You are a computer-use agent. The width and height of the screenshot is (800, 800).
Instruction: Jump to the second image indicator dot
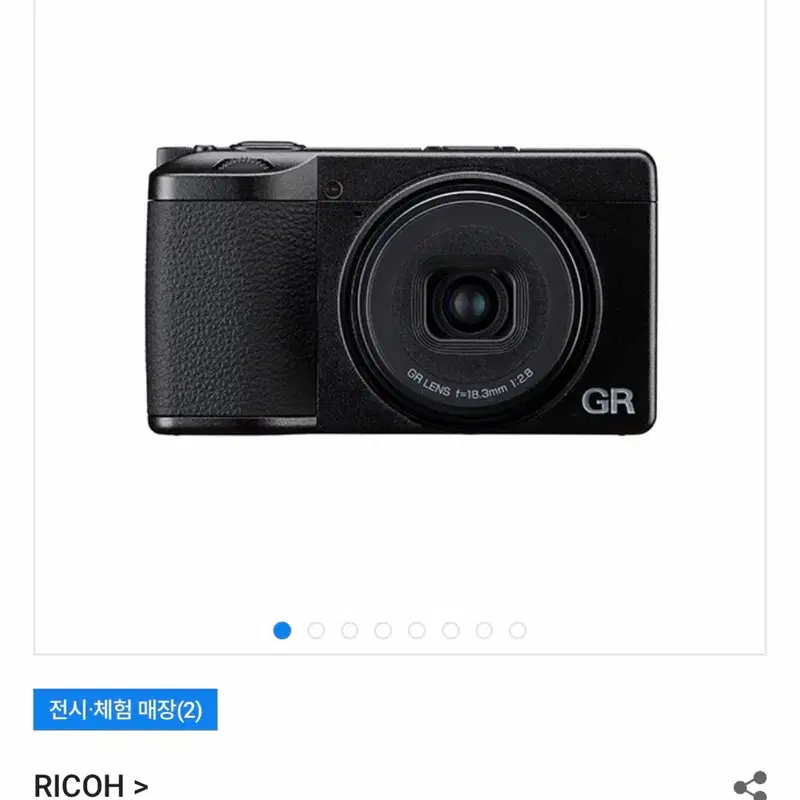tap(316, 631)
